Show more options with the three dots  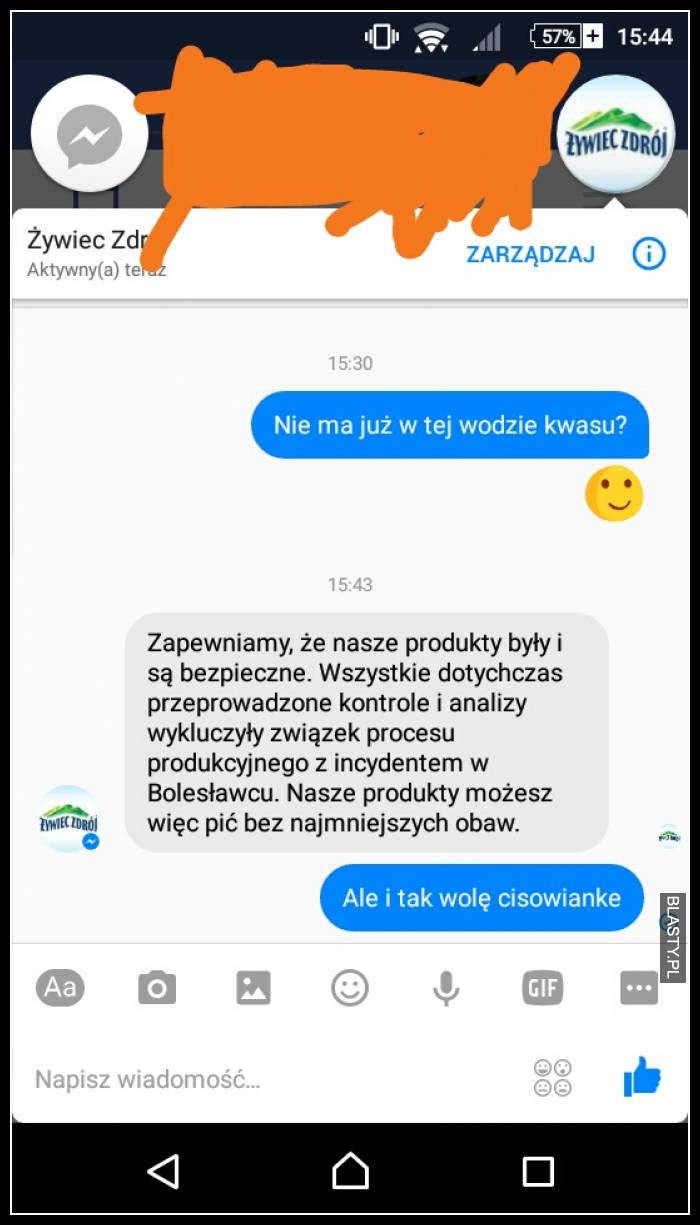point(639,989)
